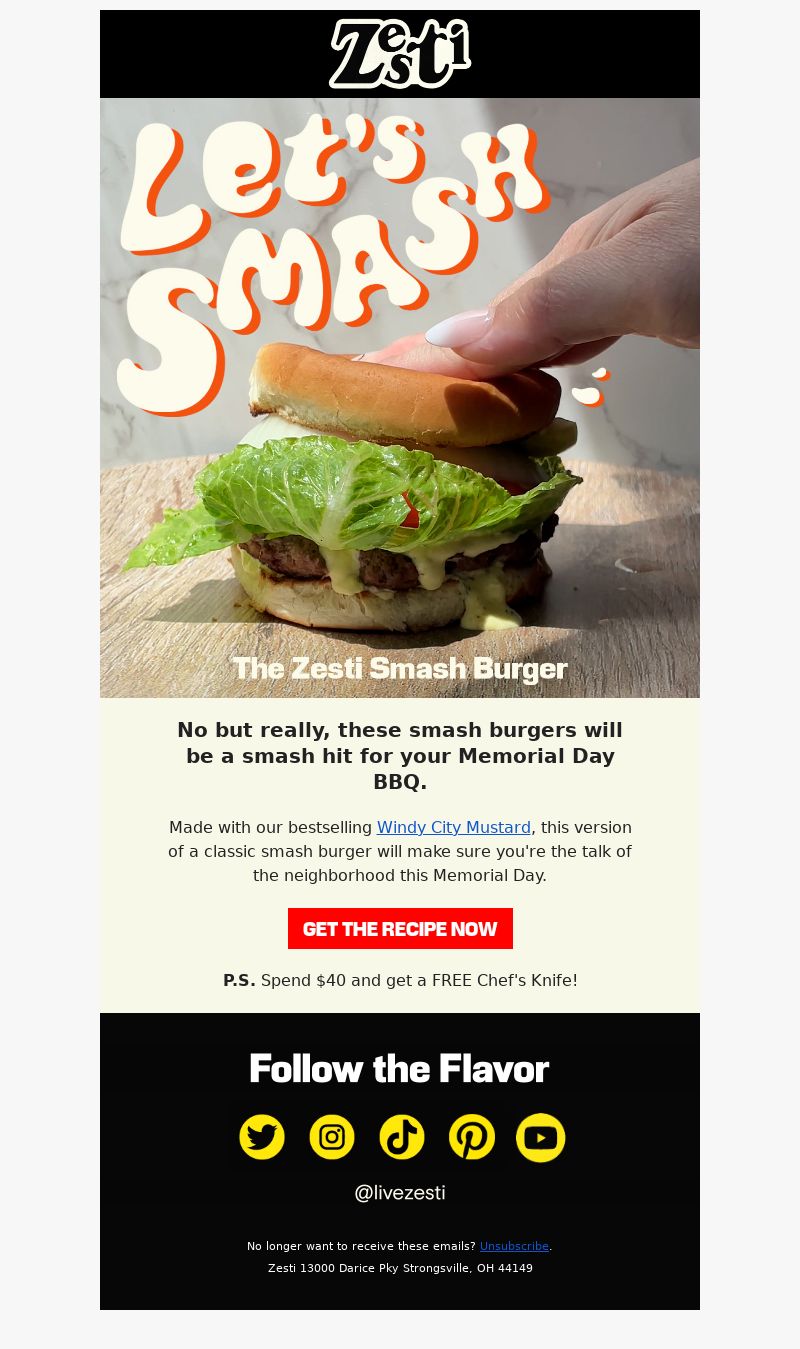The height and width of the screenshot is (1349, 800).
Task: Go to Zesti's Pinterest page
Action: click(x=472, y=1137)
